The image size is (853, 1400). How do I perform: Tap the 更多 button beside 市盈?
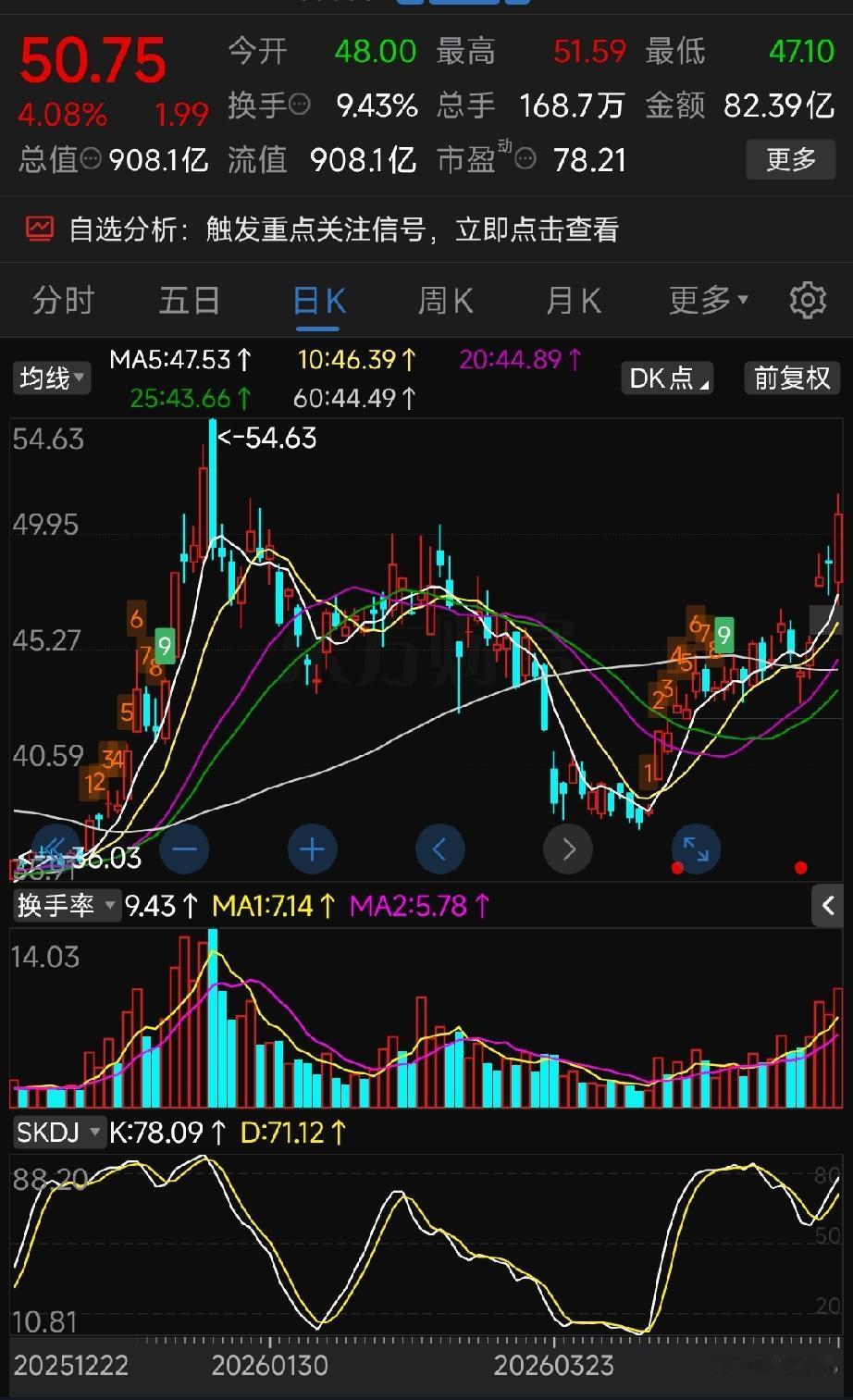tap(791, 159)
